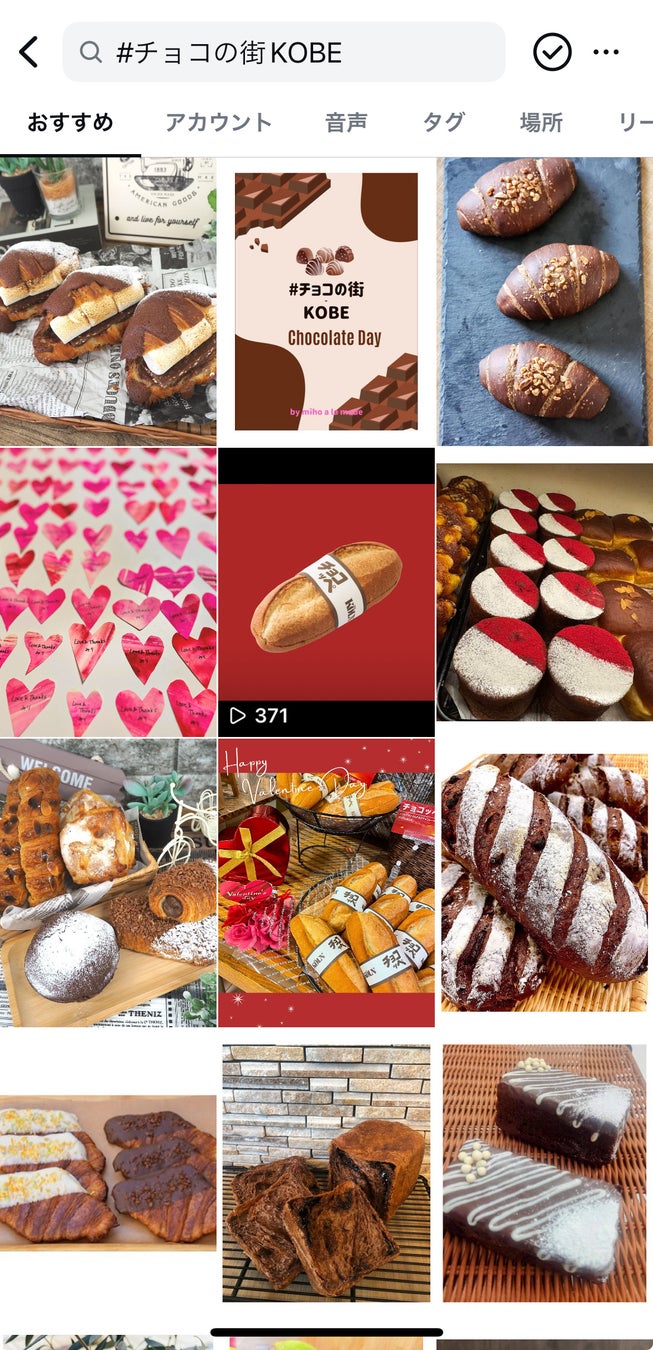Screen dimensions: 653x1350
Task: Open the red and white topped cakes post
Action: 544,592
